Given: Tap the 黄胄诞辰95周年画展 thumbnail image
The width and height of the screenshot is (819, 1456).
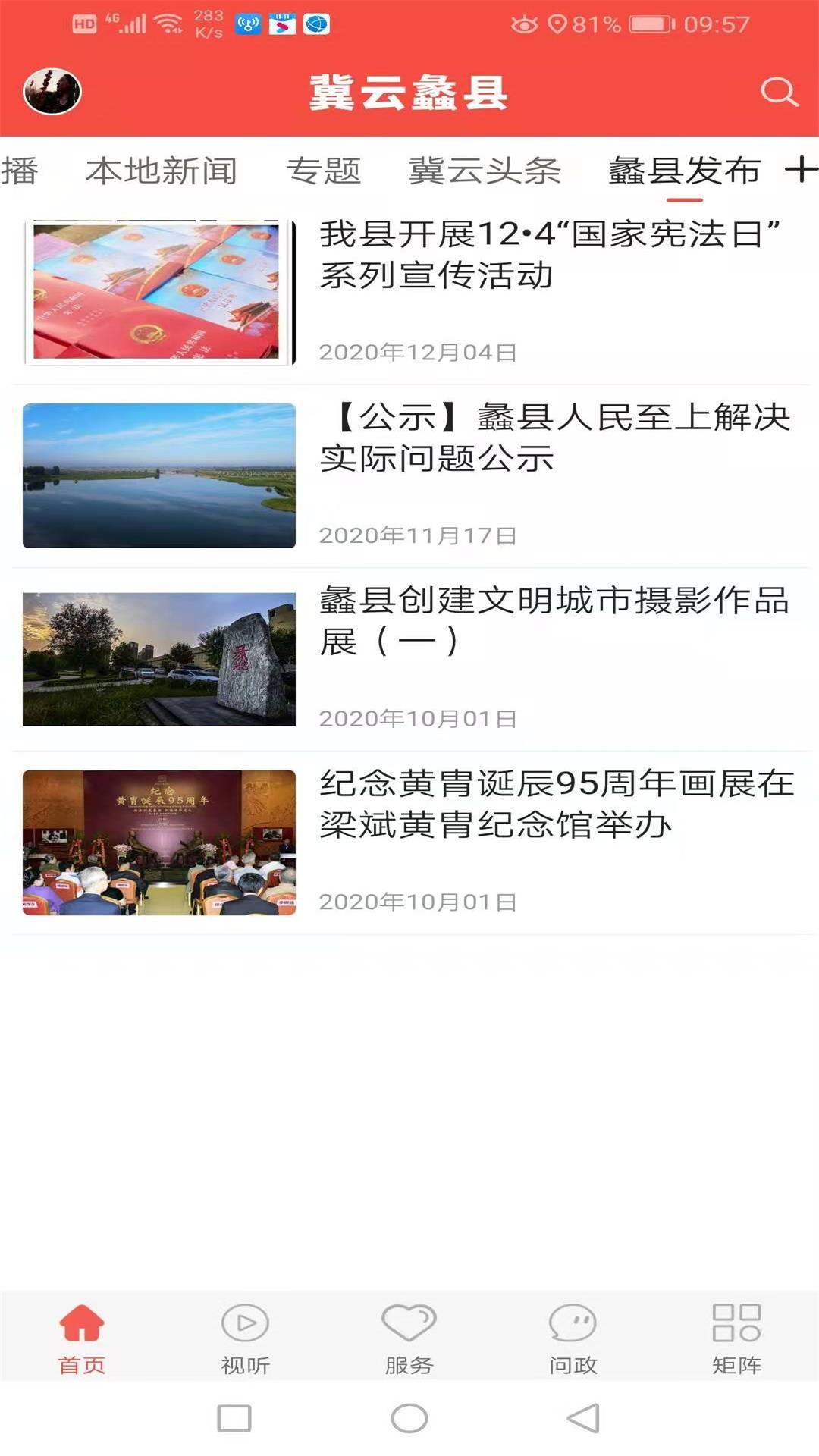Looking at the screenshot, I should pyautogui.click(x=158, y=842).
